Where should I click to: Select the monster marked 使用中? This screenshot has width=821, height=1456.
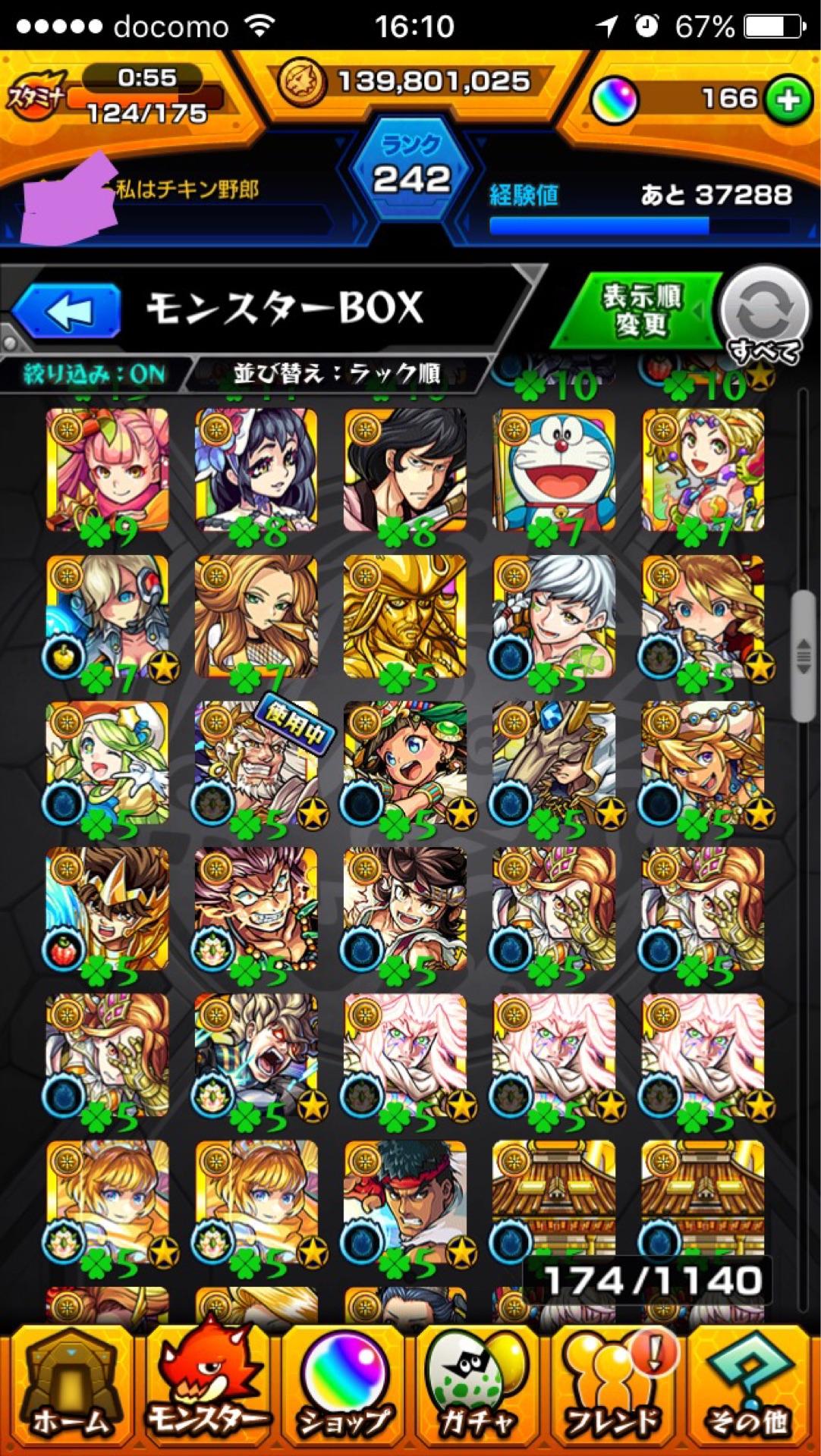[256, 764]
